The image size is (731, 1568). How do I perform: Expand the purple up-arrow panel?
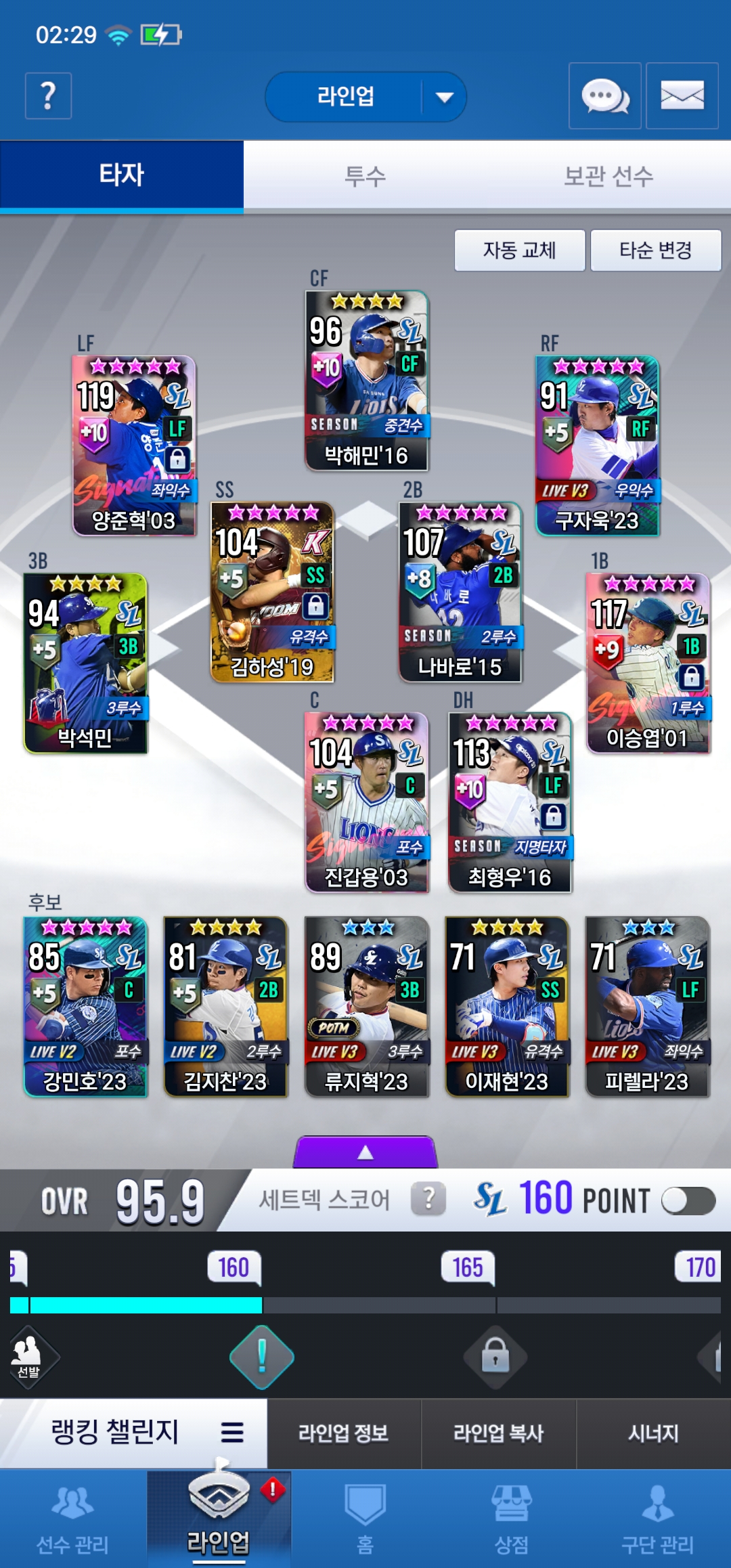pos(365,1152)
